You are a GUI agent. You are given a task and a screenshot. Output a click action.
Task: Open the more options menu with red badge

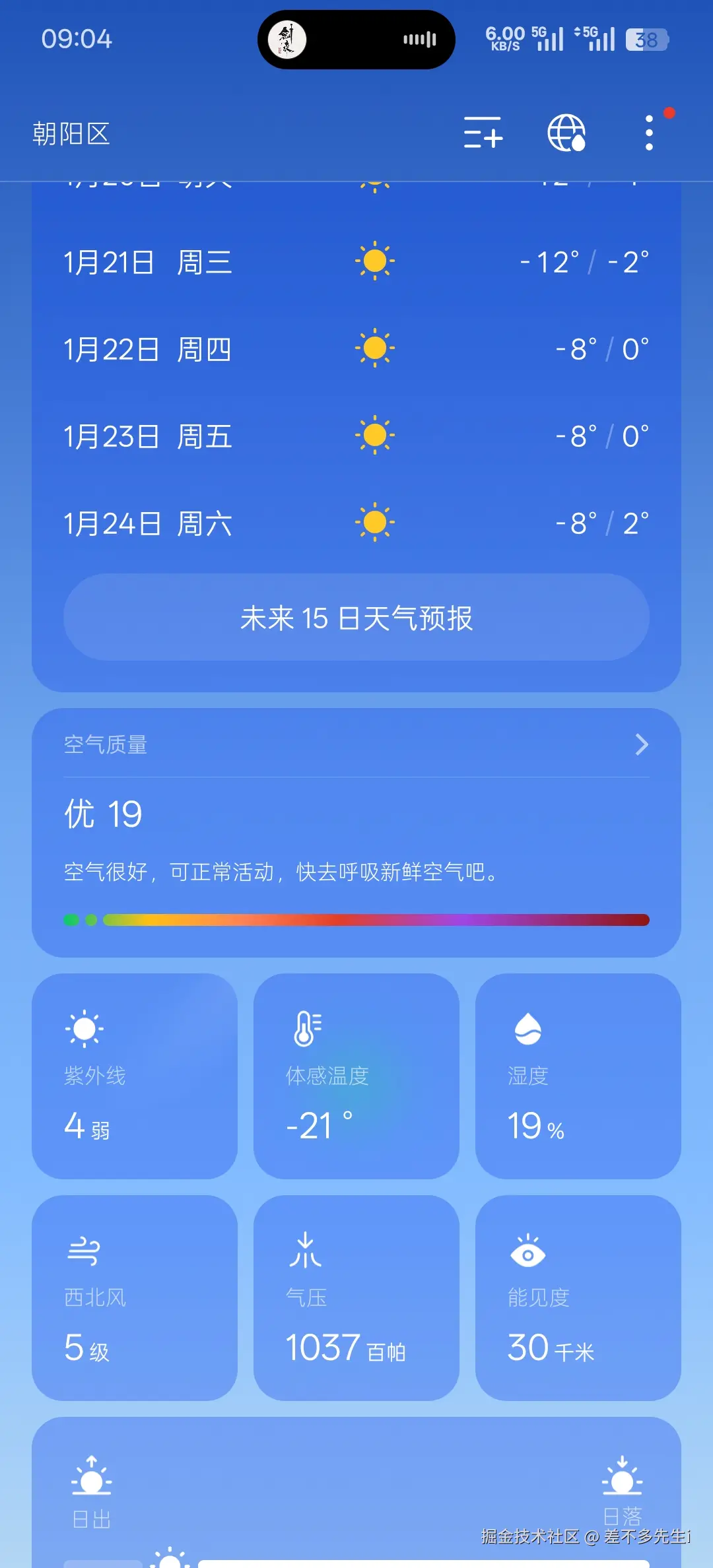click(x=649, y=132)
